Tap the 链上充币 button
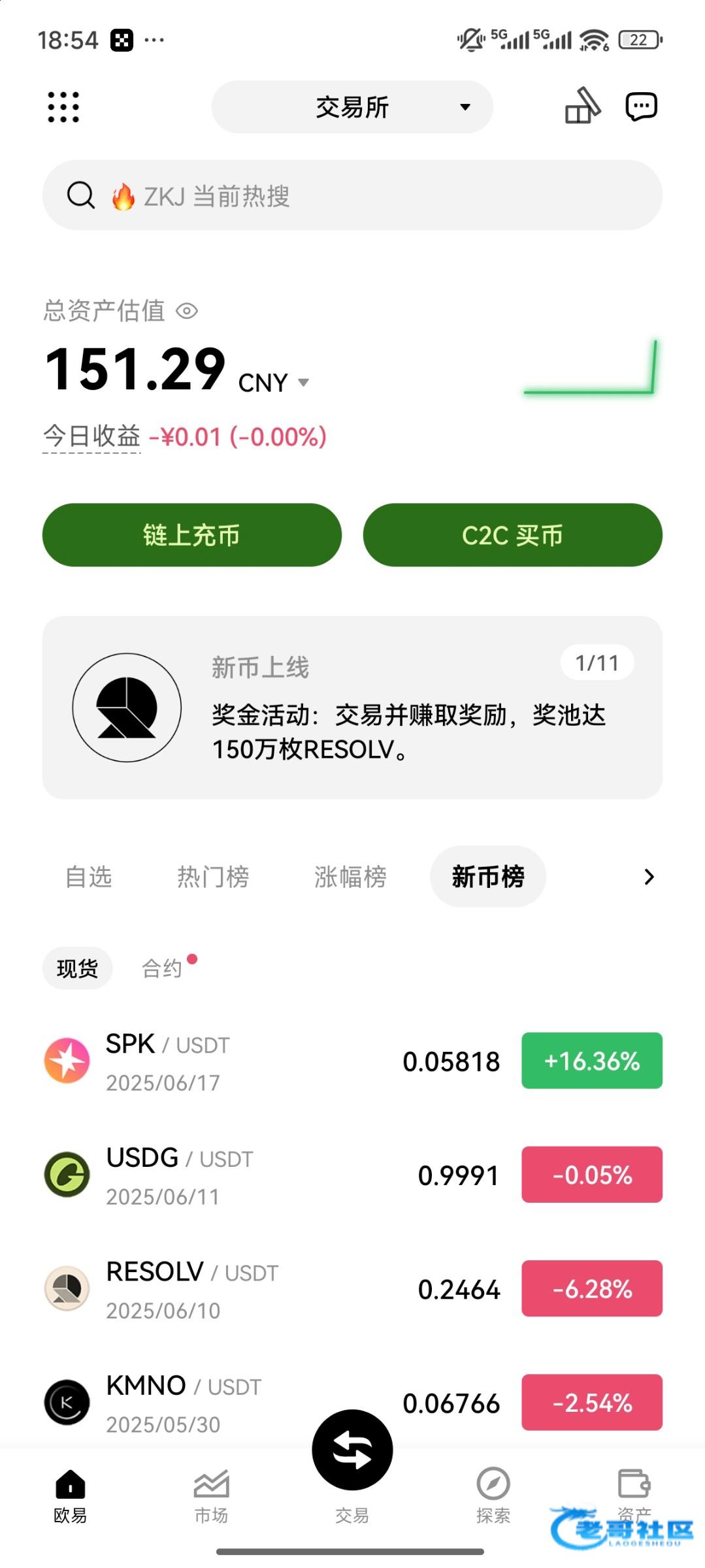705x1568 pixels. 192,535
